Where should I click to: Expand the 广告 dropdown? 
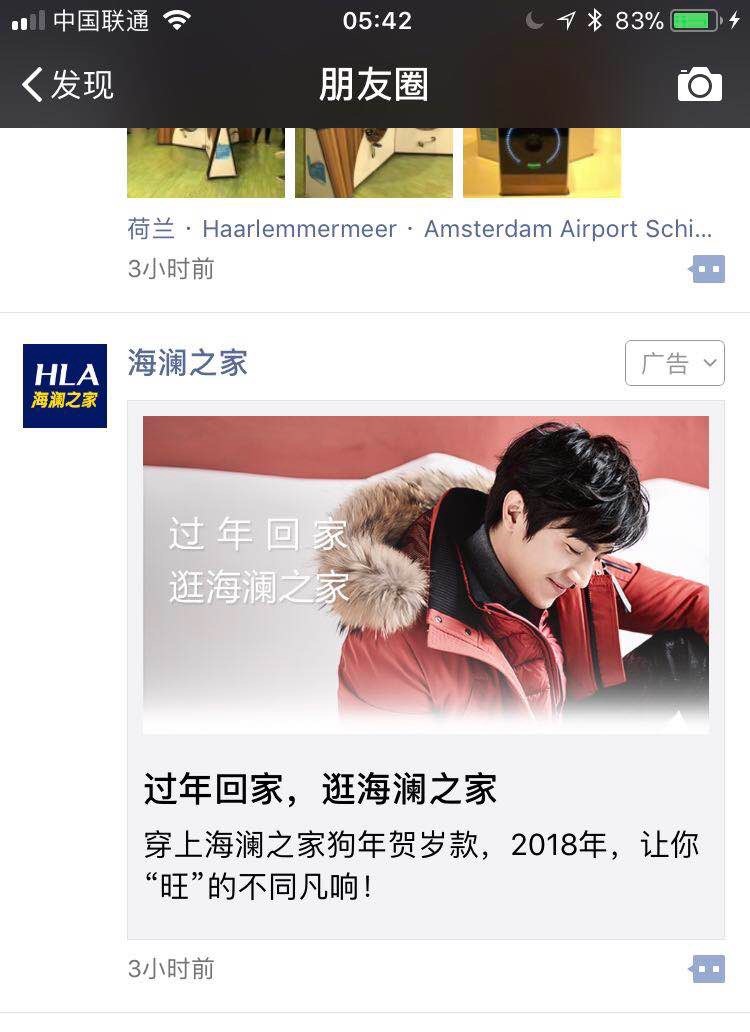coord(675,363)
